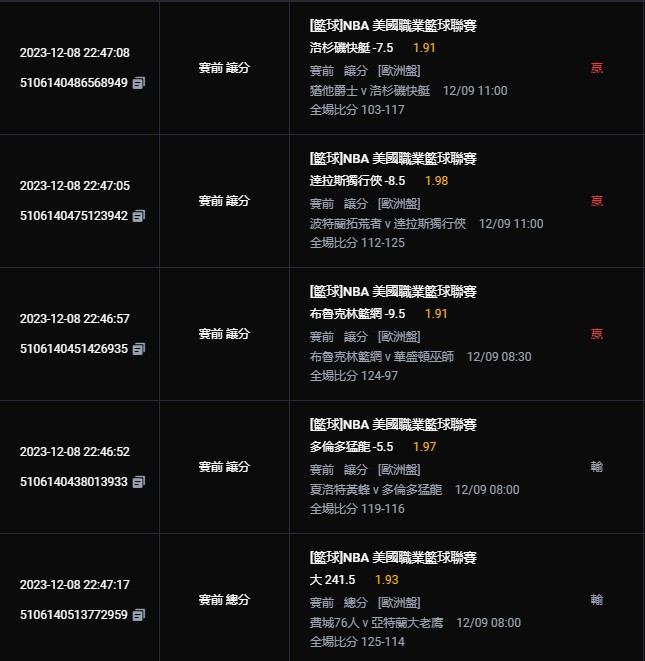Image resolution: width=645 pixels, height=661 pixels.
Task: Copy bet number 5106140475123942
Action: pyautogui.click(x=139, y=216)
